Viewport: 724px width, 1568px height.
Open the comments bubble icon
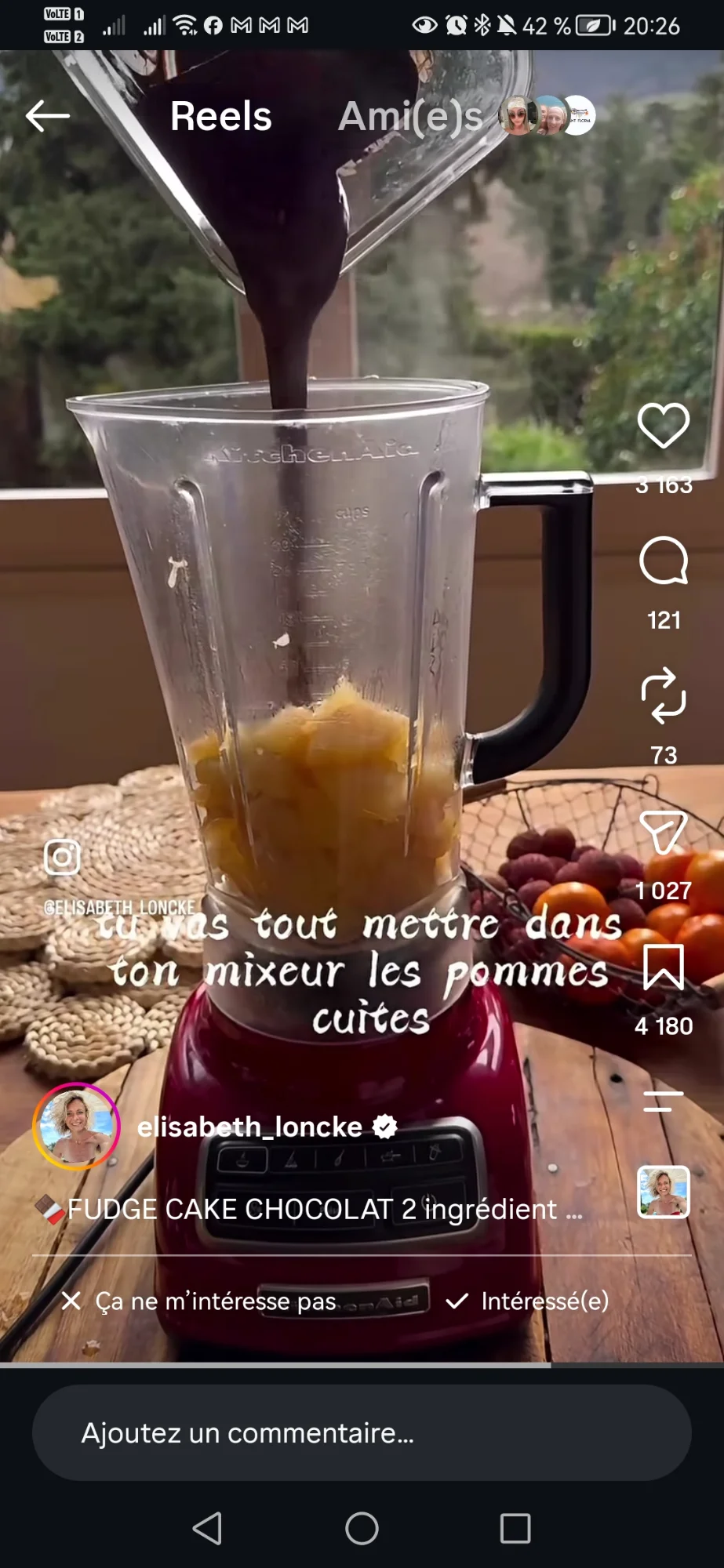coord(664,561)
